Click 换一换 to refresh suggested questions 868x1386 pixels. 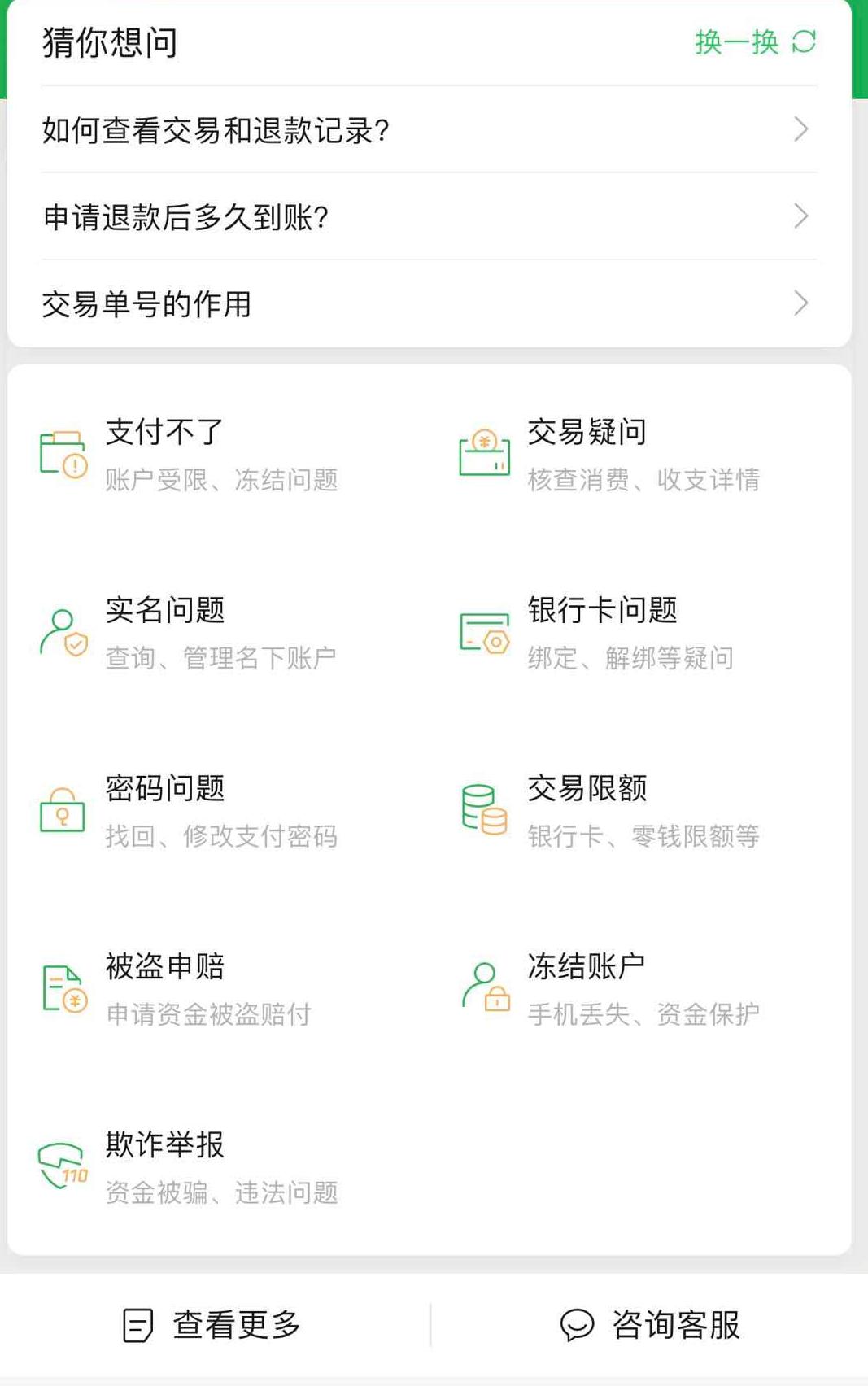pos(735,42)
